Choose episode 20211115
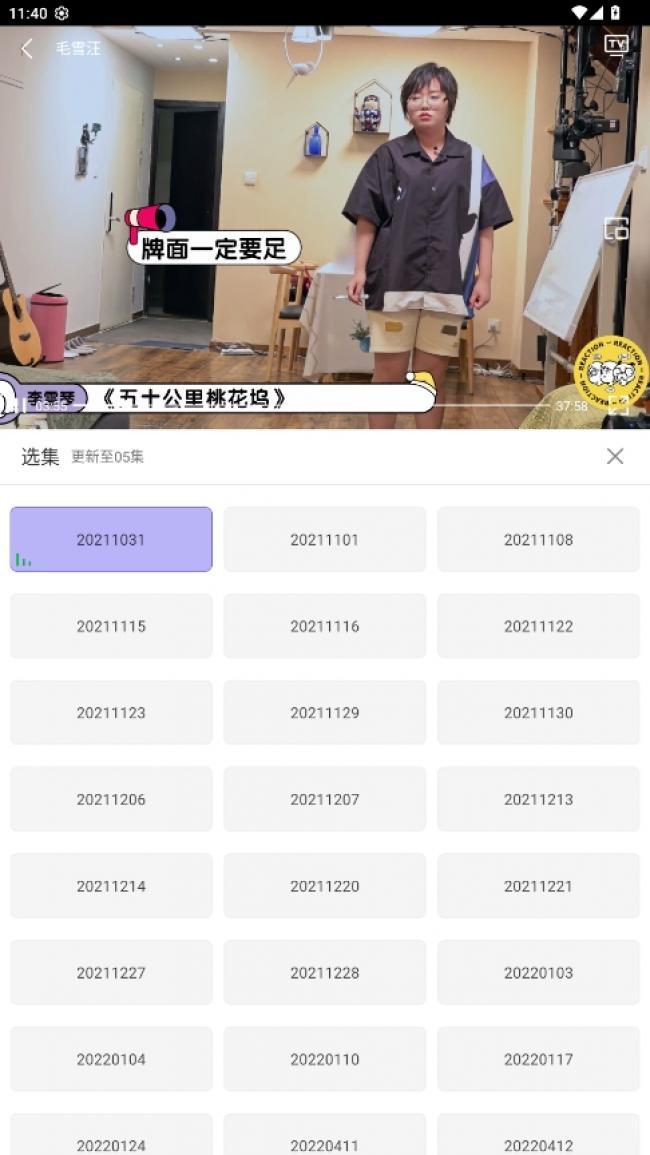 [111, 626]
